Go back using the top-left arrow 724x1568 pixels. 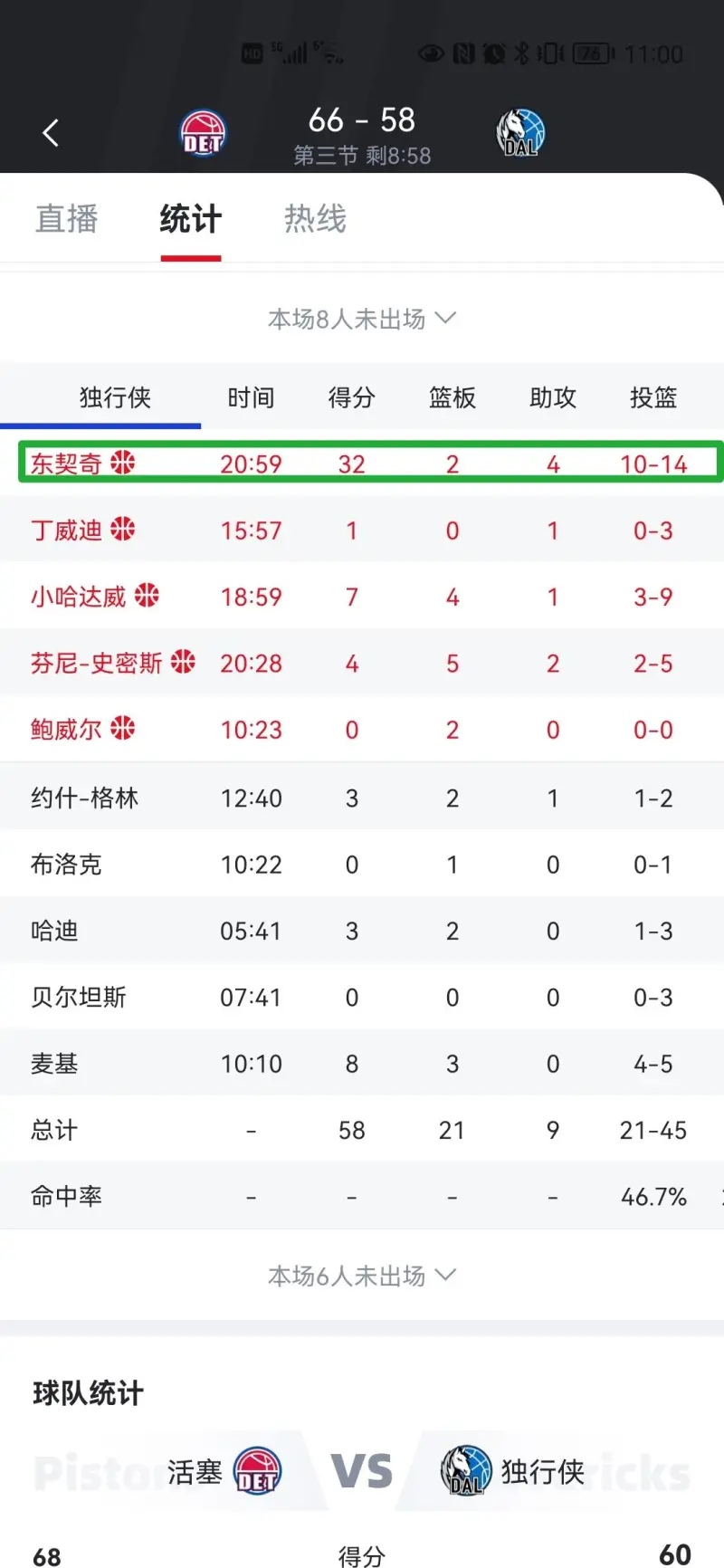click(x=51, y=133)
